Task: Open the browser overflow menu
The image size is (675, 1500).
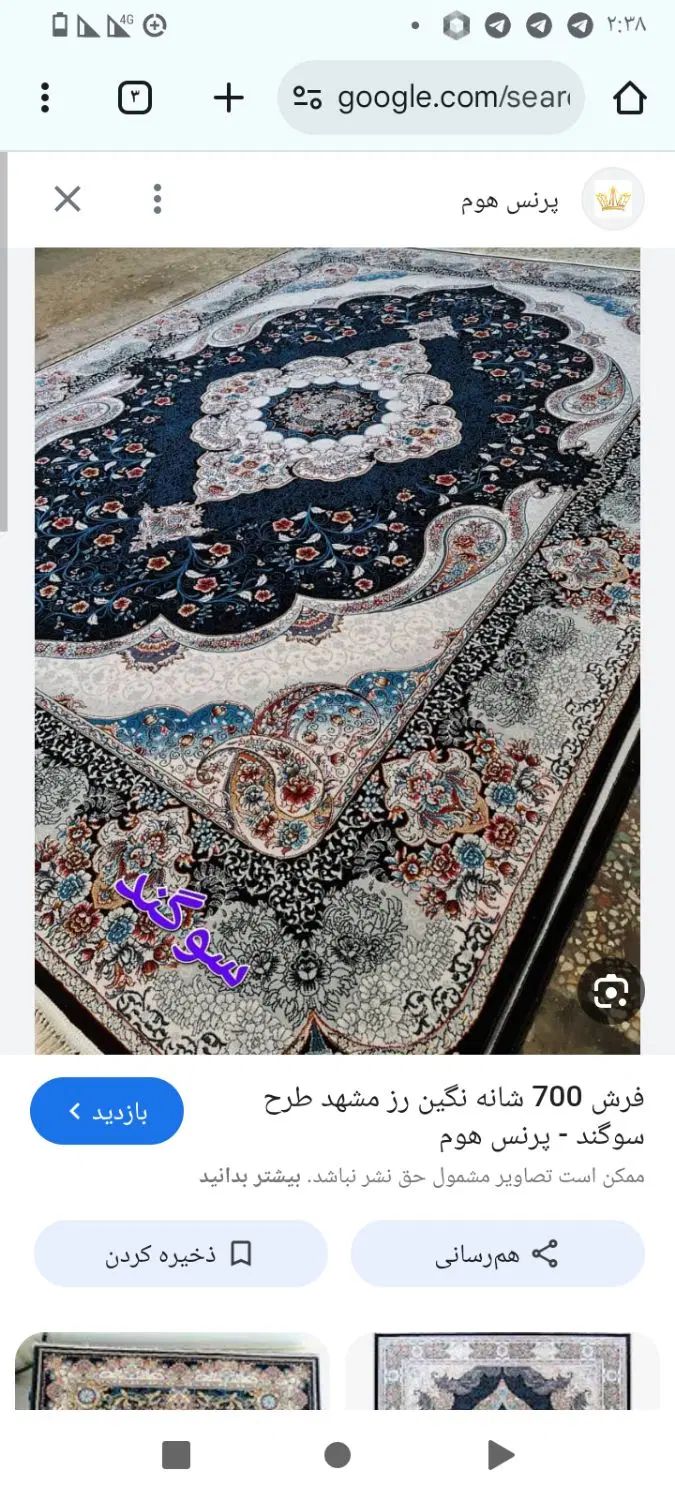Action: pos(44,98)
